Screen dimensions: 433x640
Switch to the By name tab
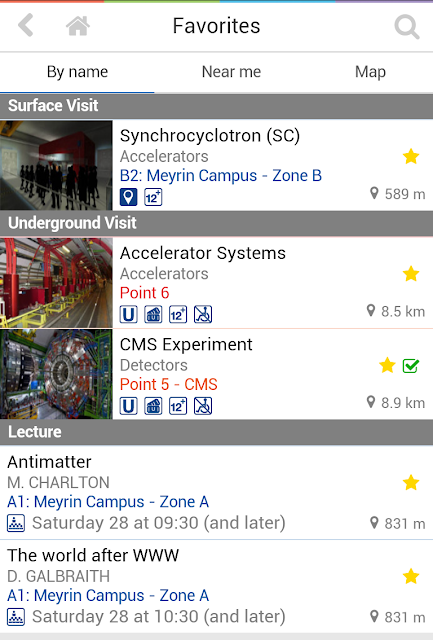coord(77,72)
